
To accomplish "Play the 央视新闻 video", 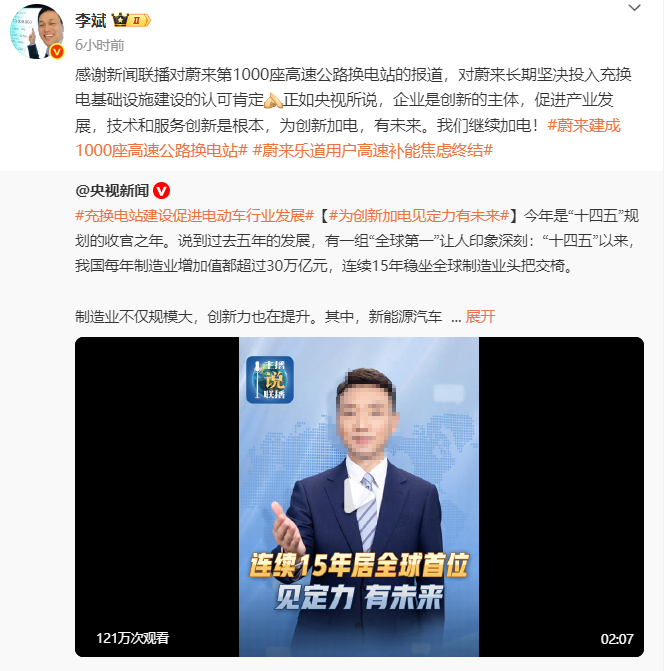I will coord(359,496).
